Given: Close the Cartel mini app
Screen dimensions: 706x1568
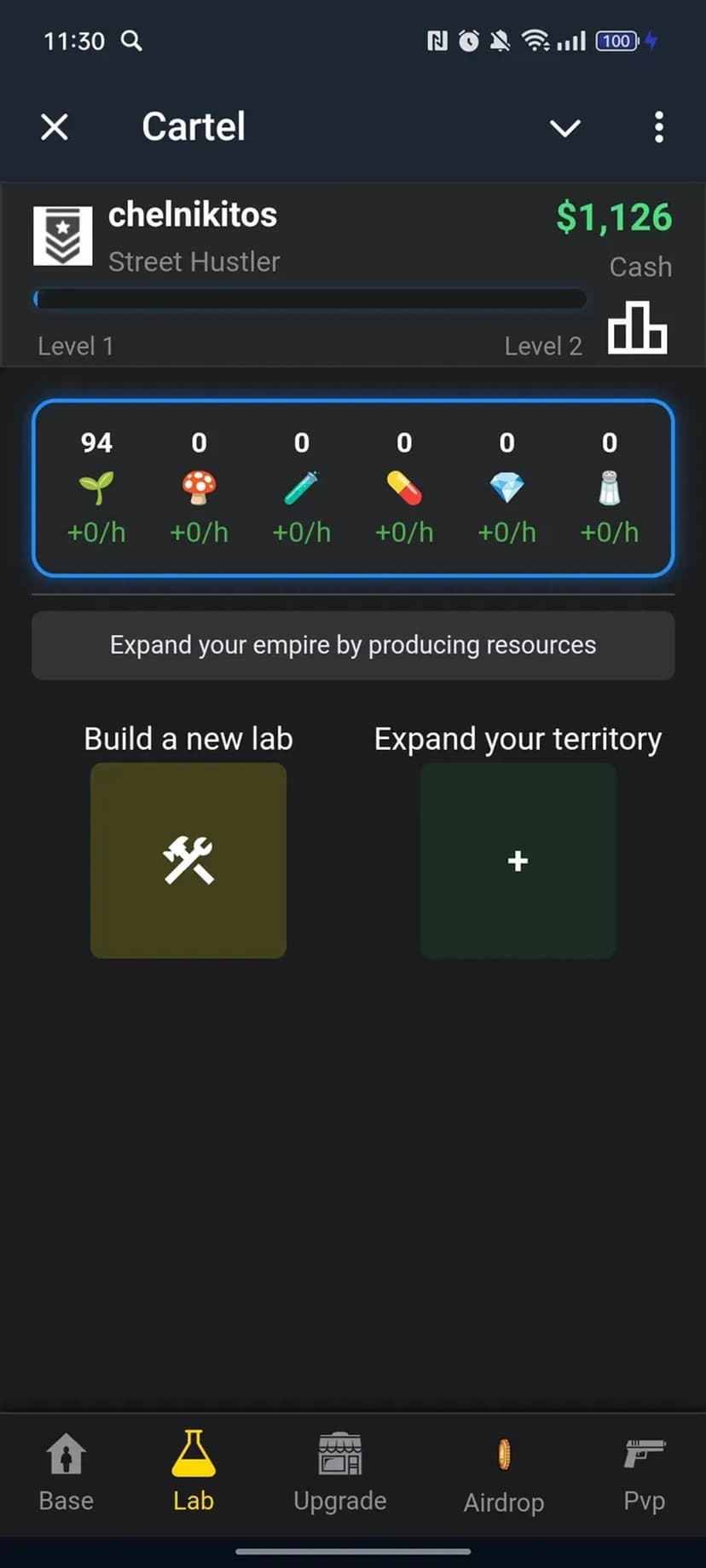Looking at the screenshot, I should pyautogui.click(x=55, y=128).
